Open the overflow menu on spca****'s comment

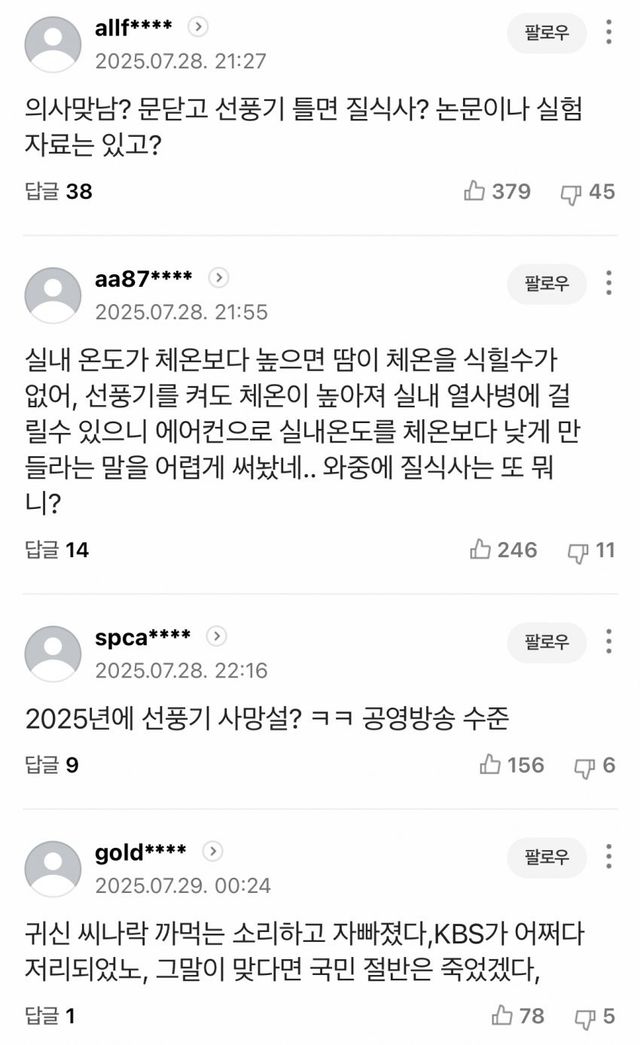[x=609, y=641]
